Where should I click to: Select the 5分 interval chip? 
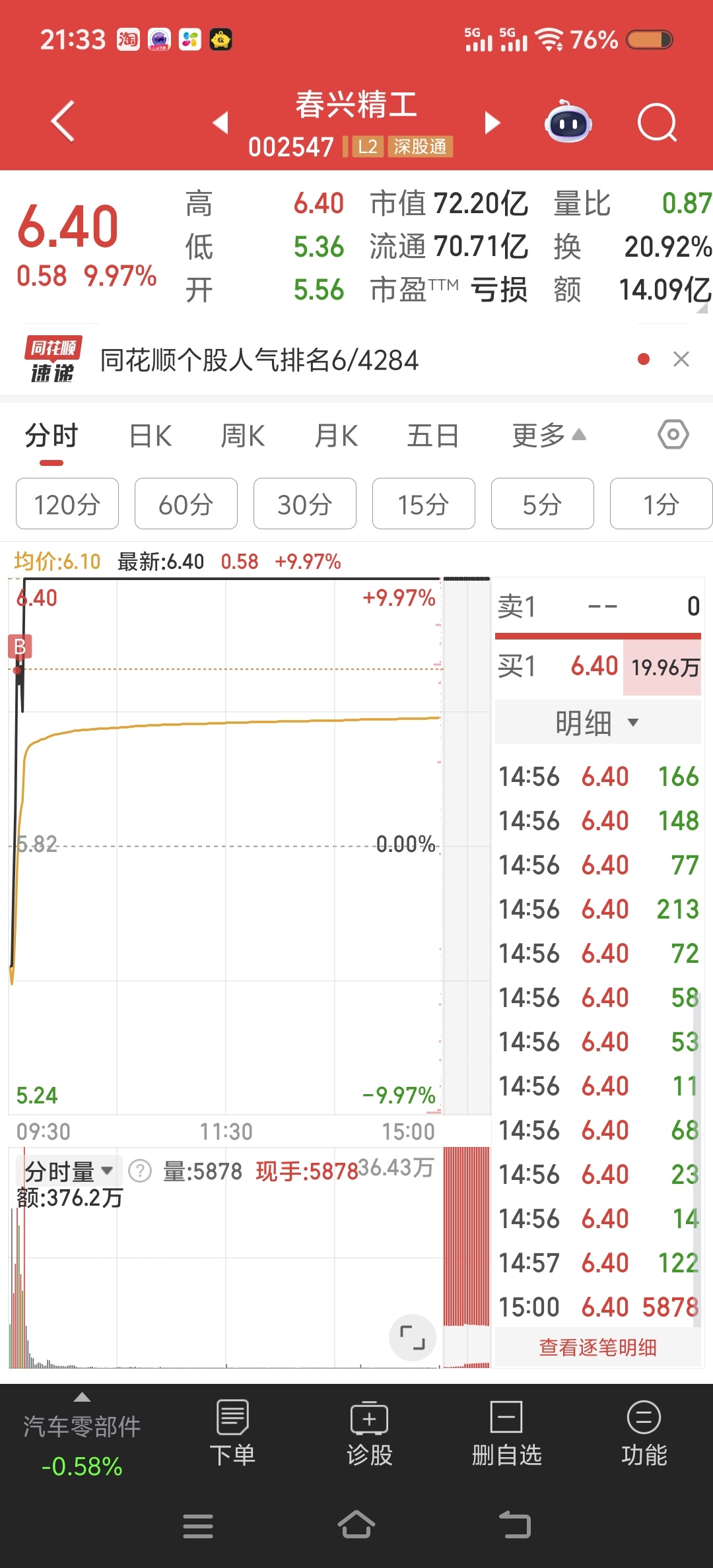pyautogui.click(x=542, y=504)
